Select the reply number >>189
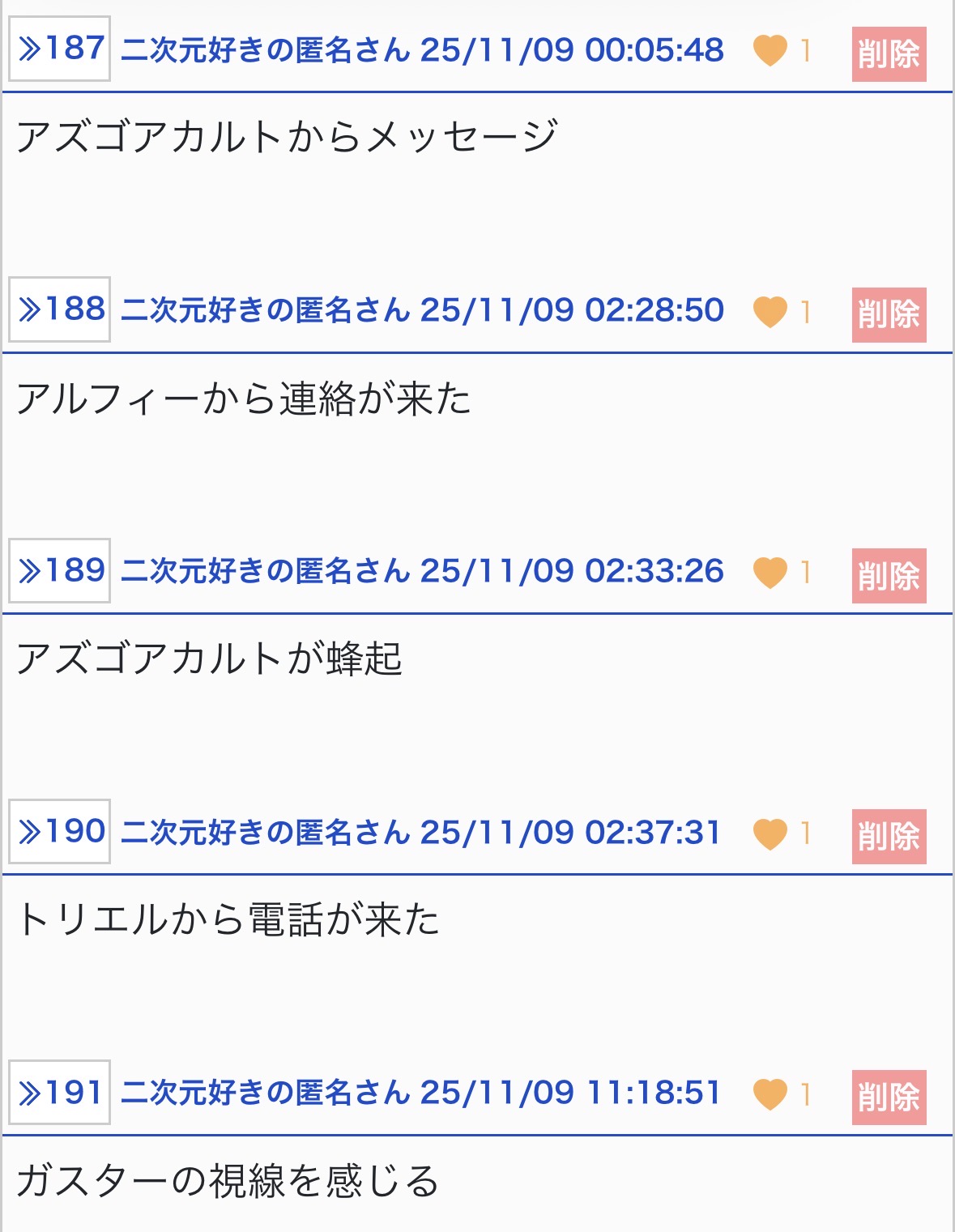The width and height of the screenshot is (955, 1232). [60, 571]
